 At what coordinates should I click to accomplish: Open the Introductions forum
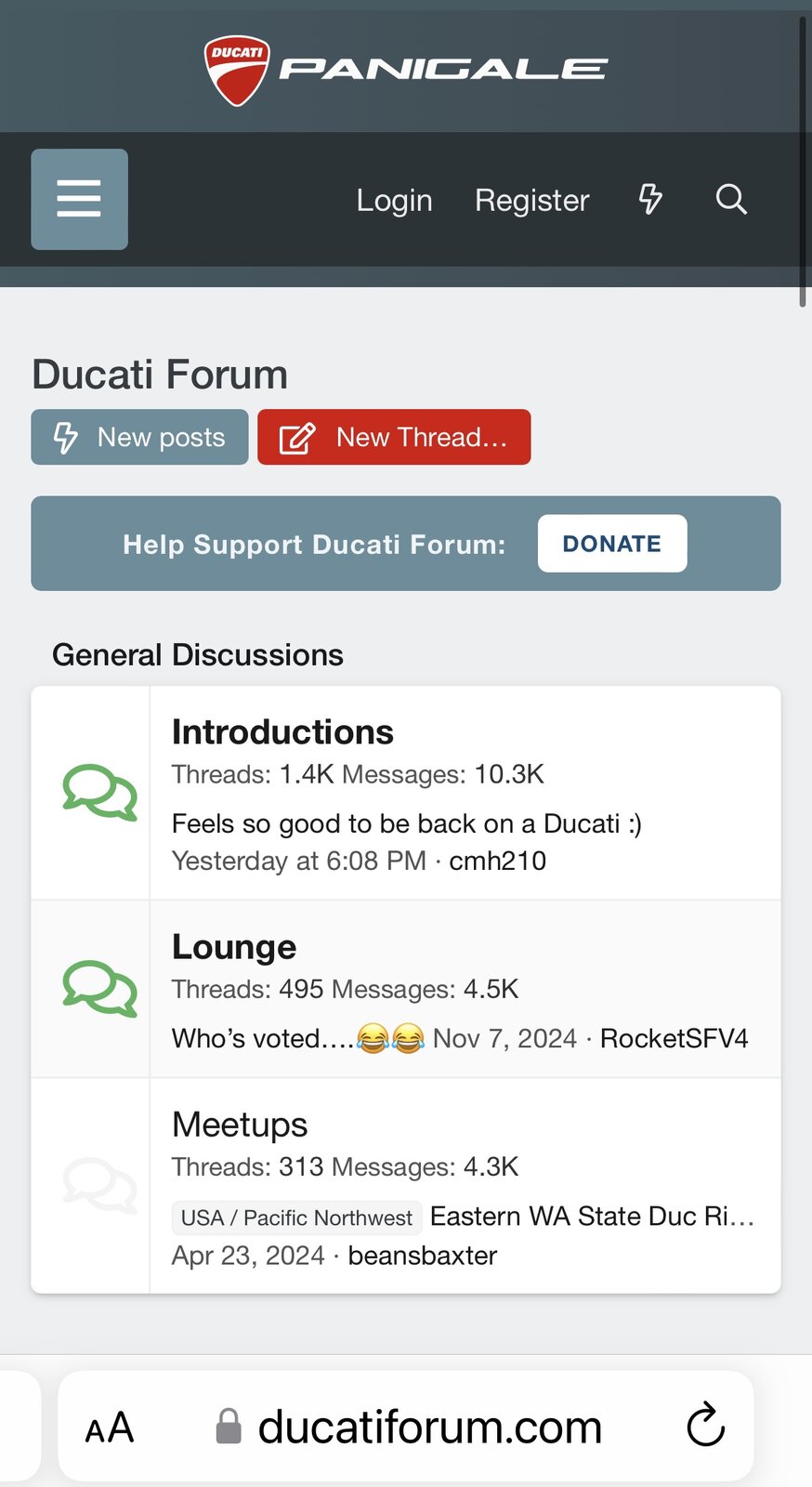[x=282, y=732]
